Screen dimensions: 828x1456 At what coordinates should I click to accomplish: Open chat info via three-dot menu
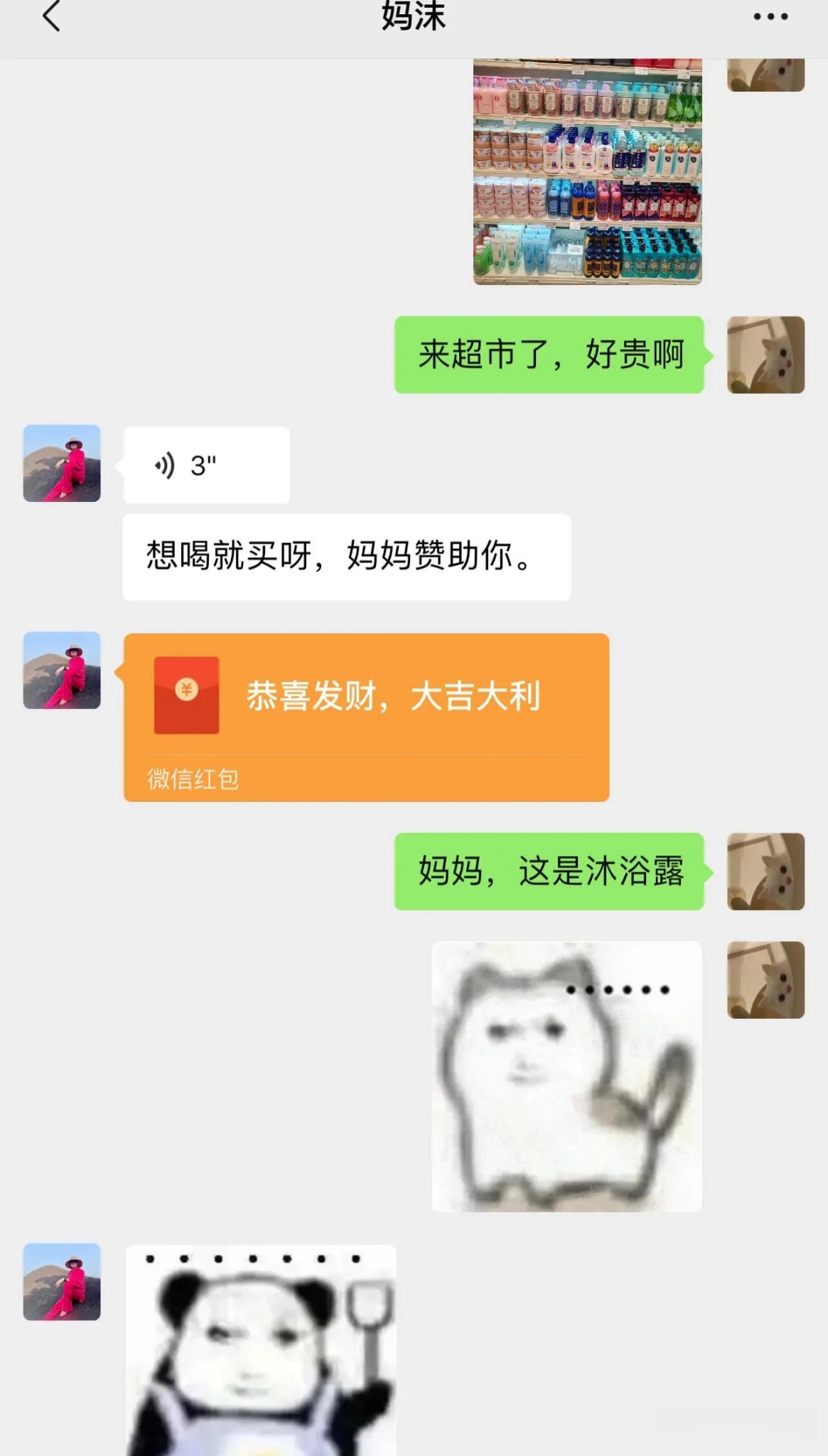(770, 16)
